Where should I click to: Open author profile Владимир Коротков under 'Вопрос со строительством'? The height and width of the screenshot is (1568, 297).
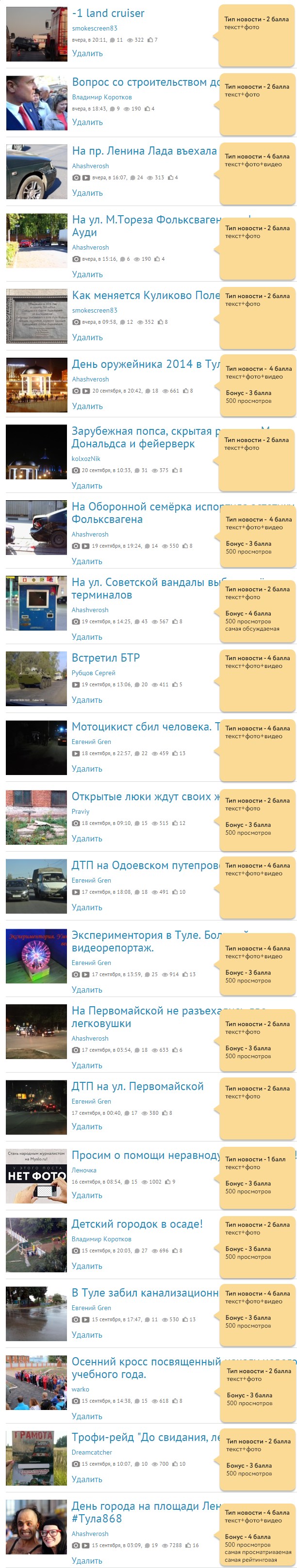coord(102,97)
